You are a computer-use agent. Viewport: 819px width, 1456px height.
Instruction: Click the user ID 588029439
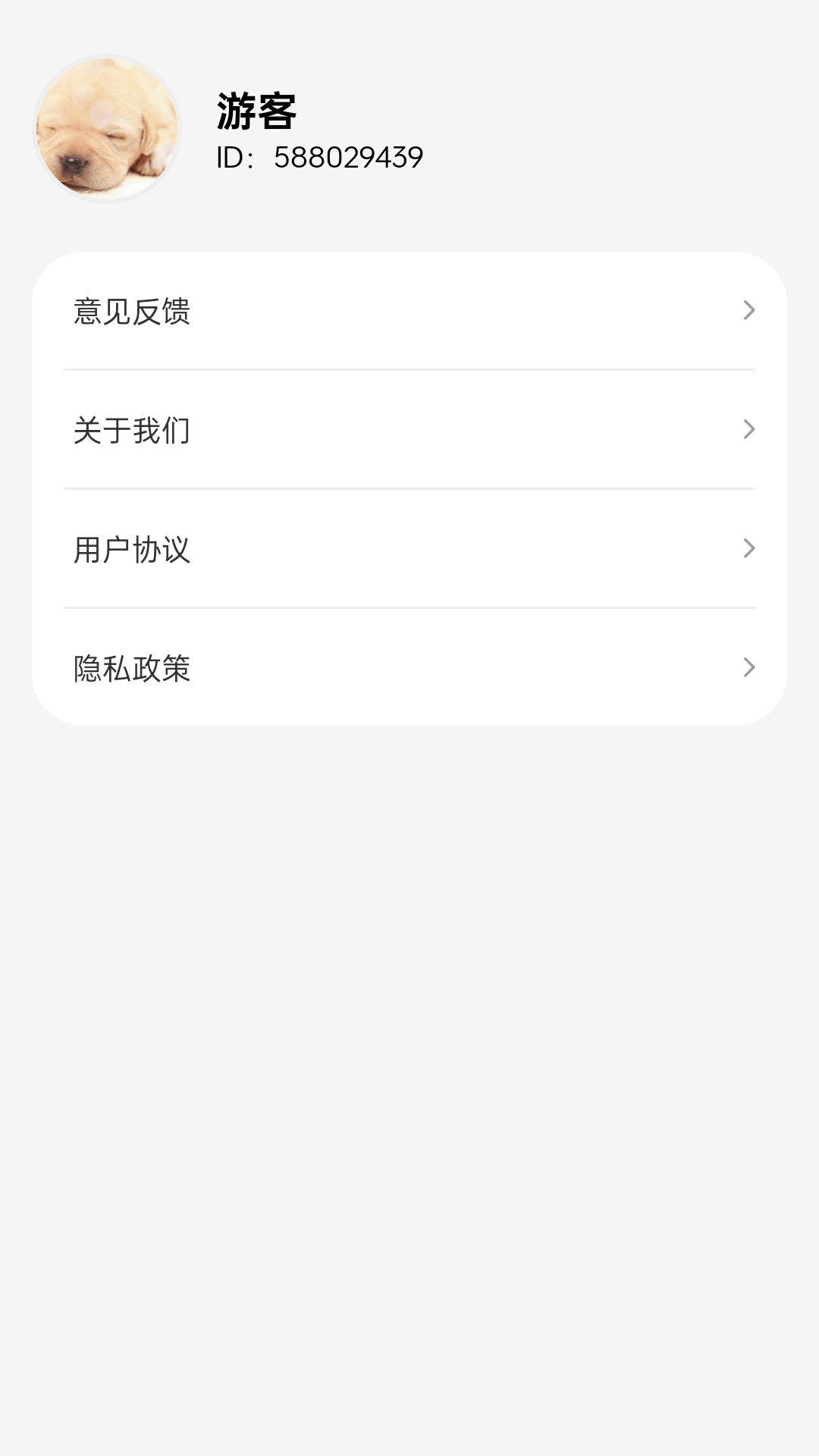(318, 157)
